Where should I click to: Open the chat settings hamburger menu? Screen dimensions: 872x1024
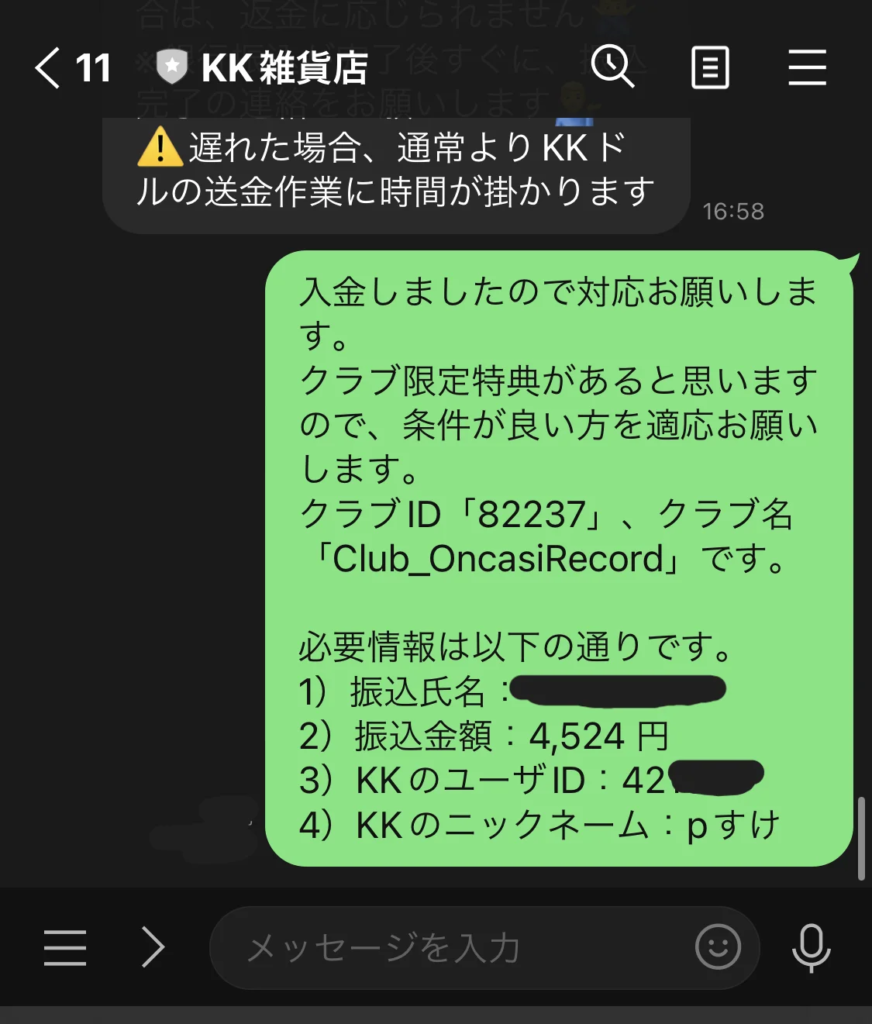tap(807, 68)
